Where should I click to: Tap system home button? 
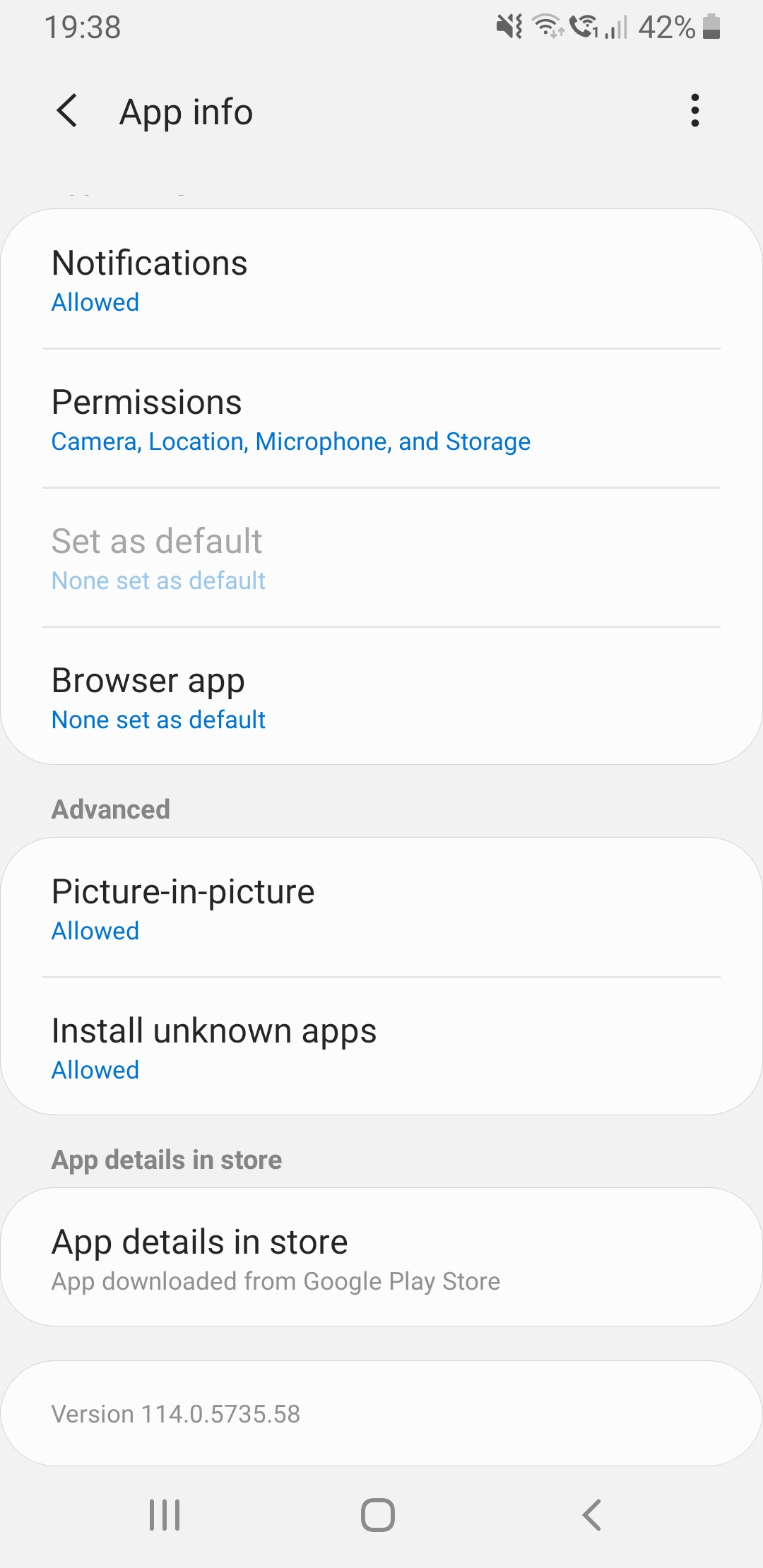(x=378, y=1514)
